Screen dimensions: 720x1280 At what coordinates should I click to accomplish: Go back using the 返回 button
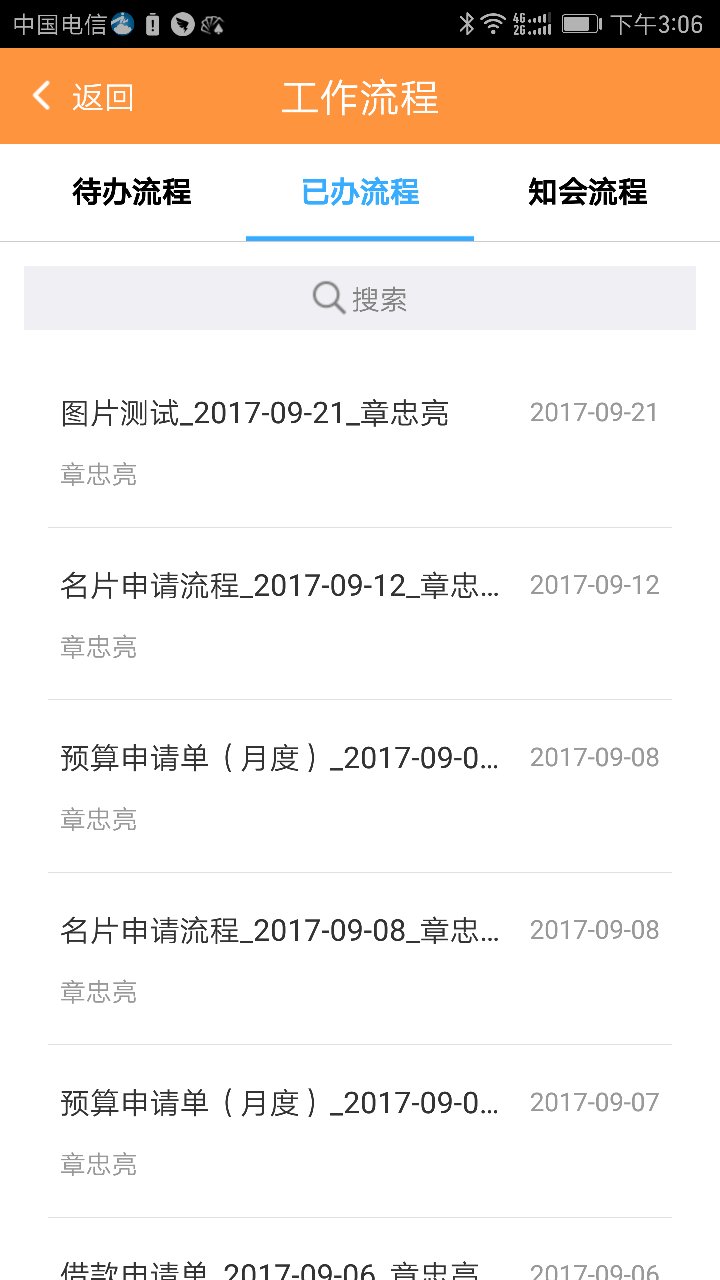pos(83,97)
